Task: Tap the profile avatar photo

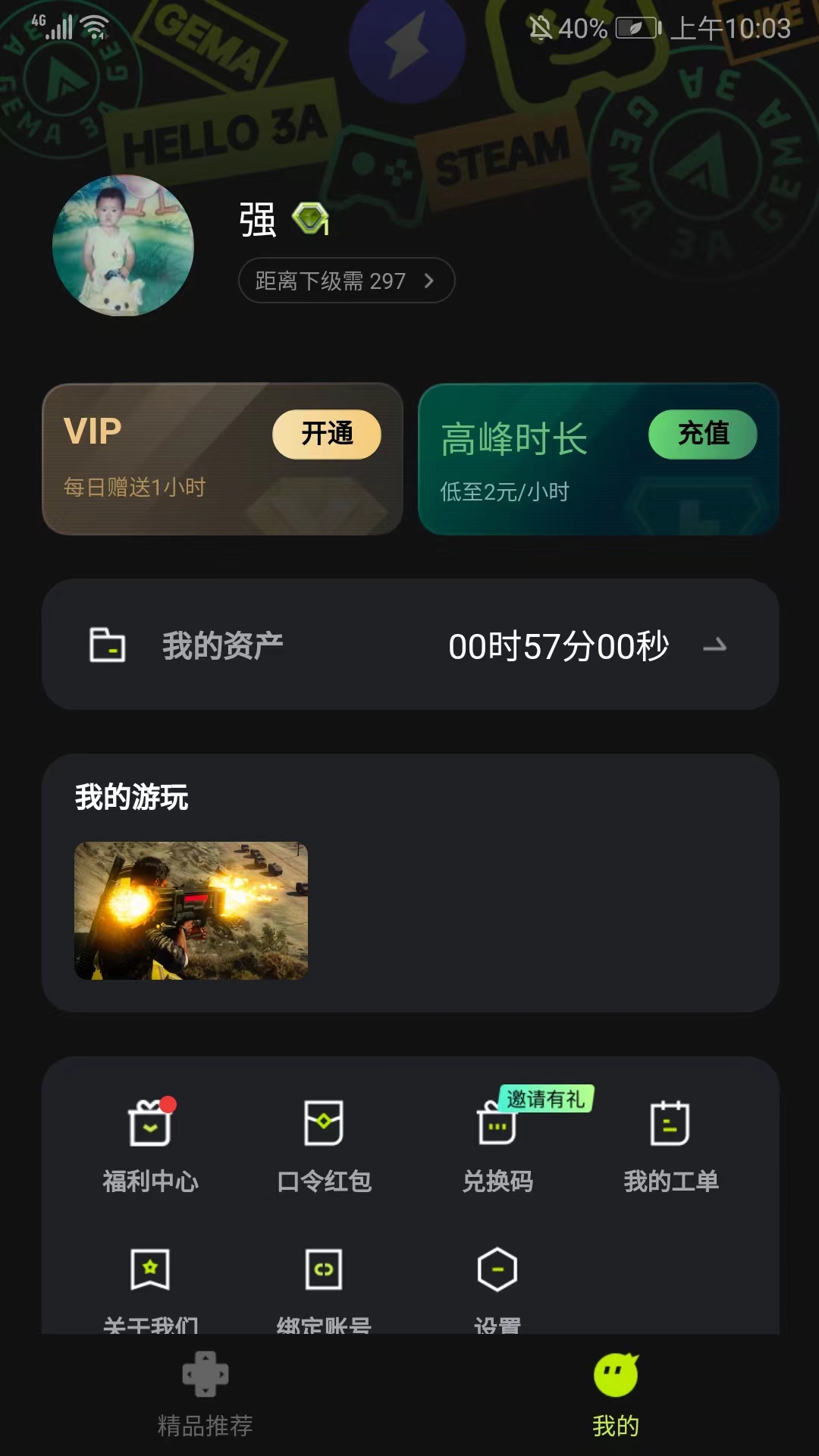Action: pyautogui.click(x=123, y=245)
